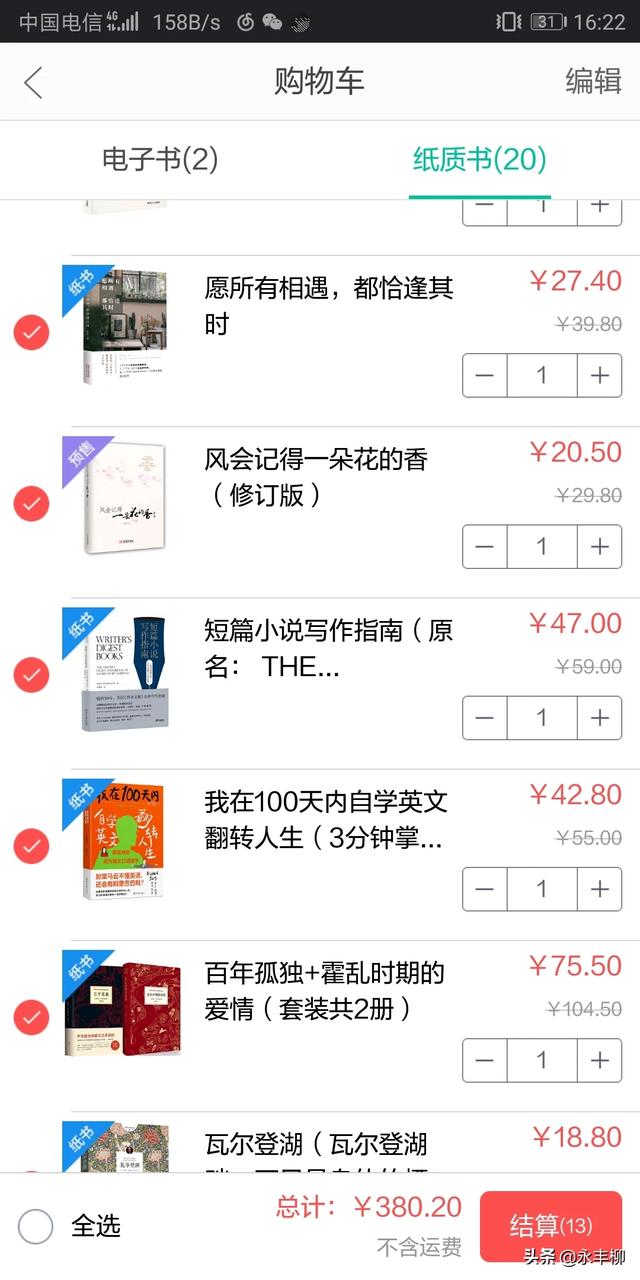This screenshot has height=1280, width=640.
Task: Uncheck 我在100天内自学英文翻转人生
Action: click(31, 846)
